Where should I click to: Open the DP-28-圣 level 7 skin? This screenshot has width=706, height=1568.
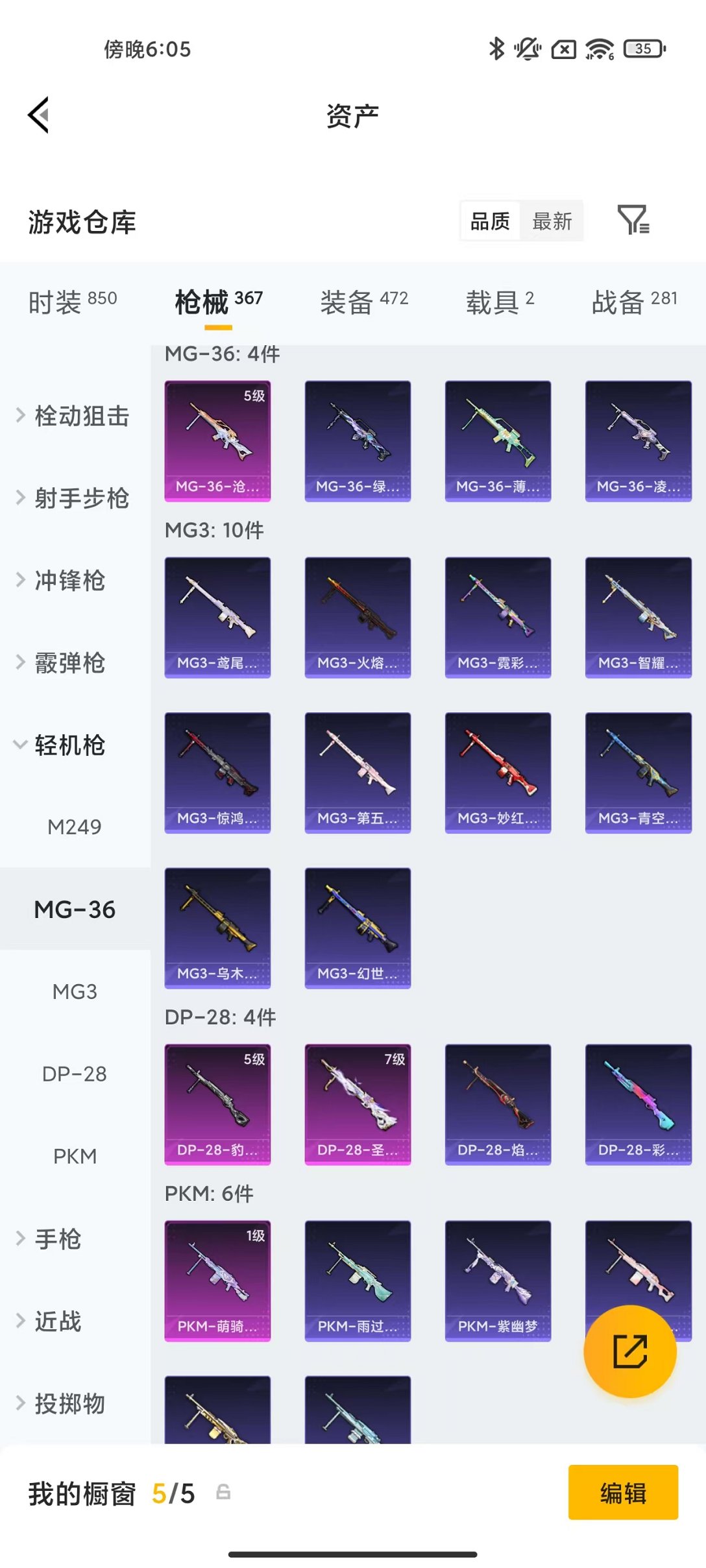358,1104
